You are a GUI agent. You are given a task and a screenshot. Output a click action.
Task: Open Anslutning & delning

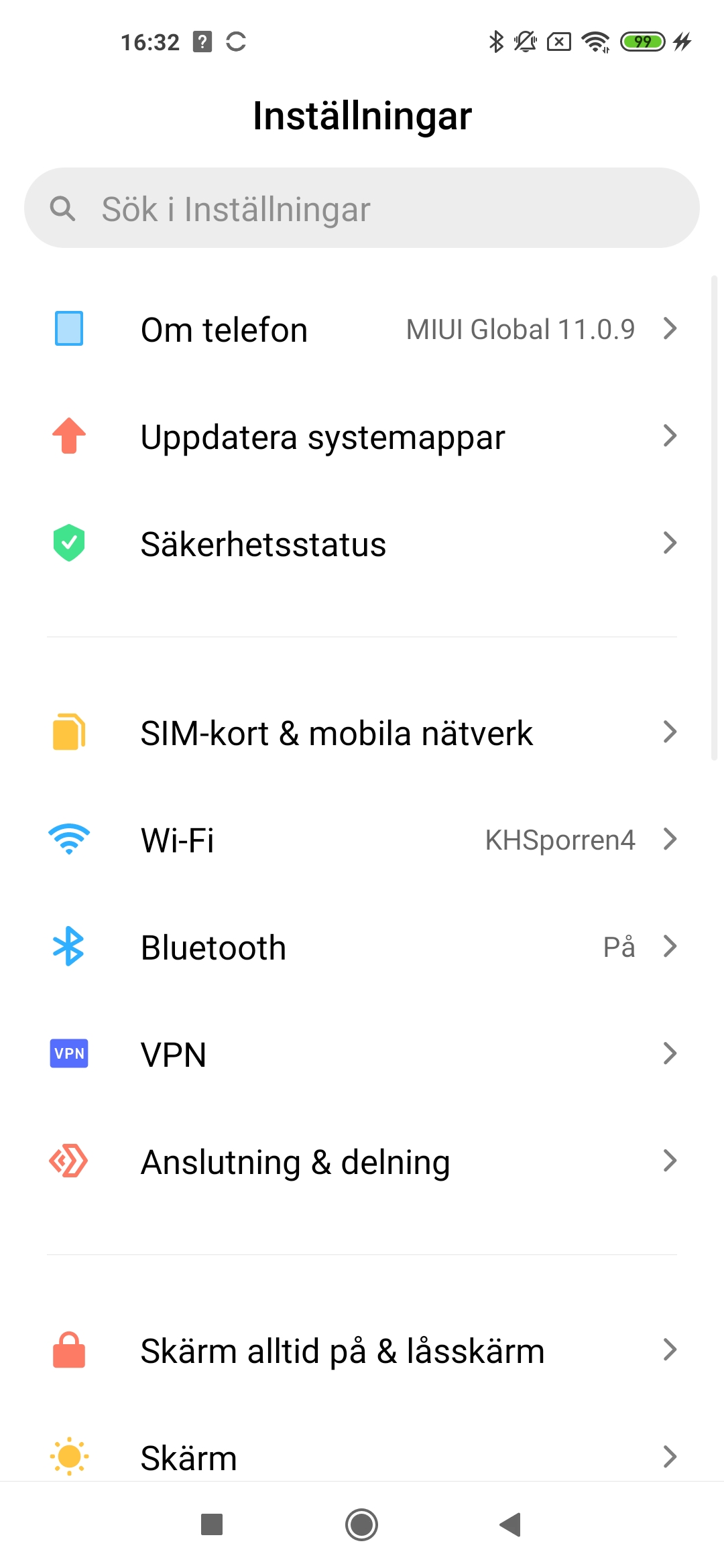[x=362, y=1161]
